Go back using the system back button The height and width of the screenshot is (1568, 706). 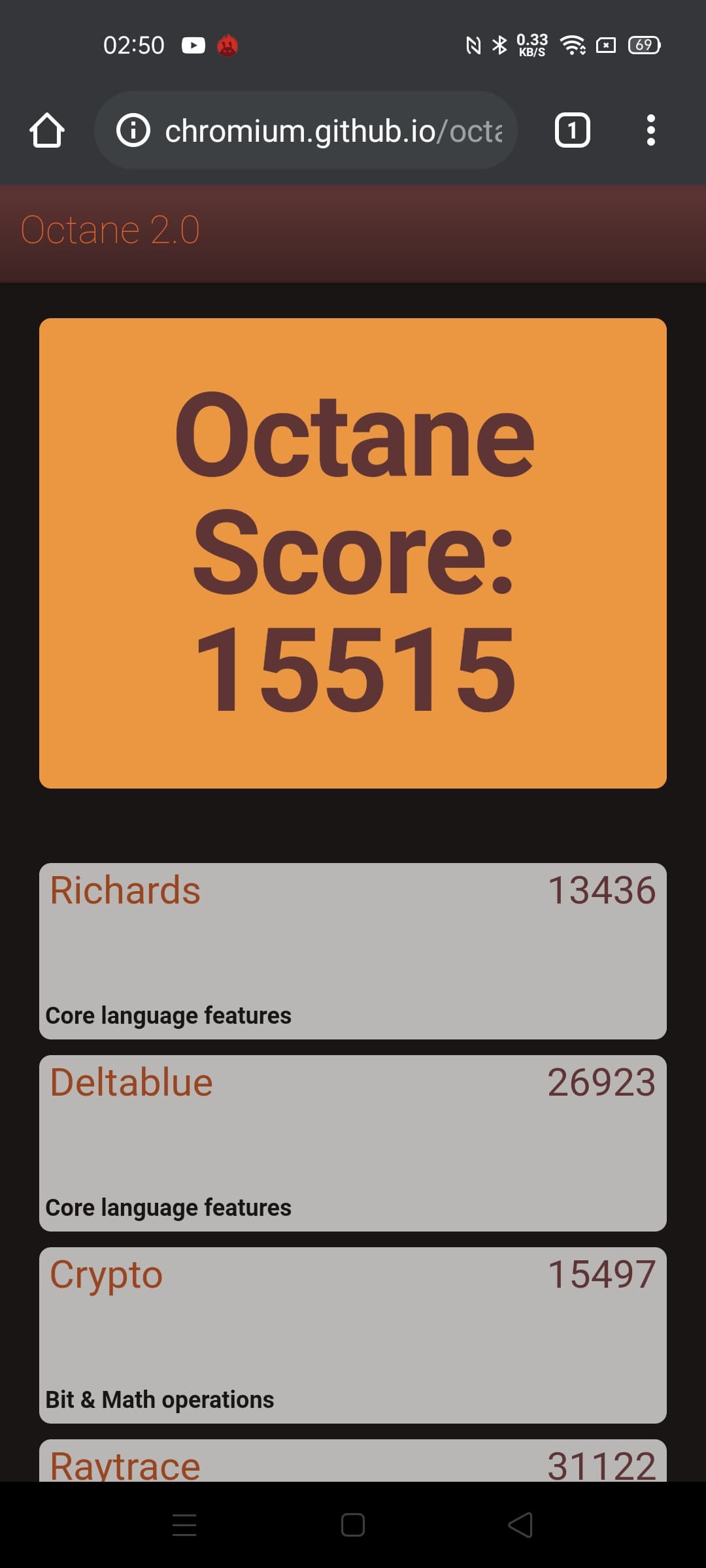[520, 1525]
